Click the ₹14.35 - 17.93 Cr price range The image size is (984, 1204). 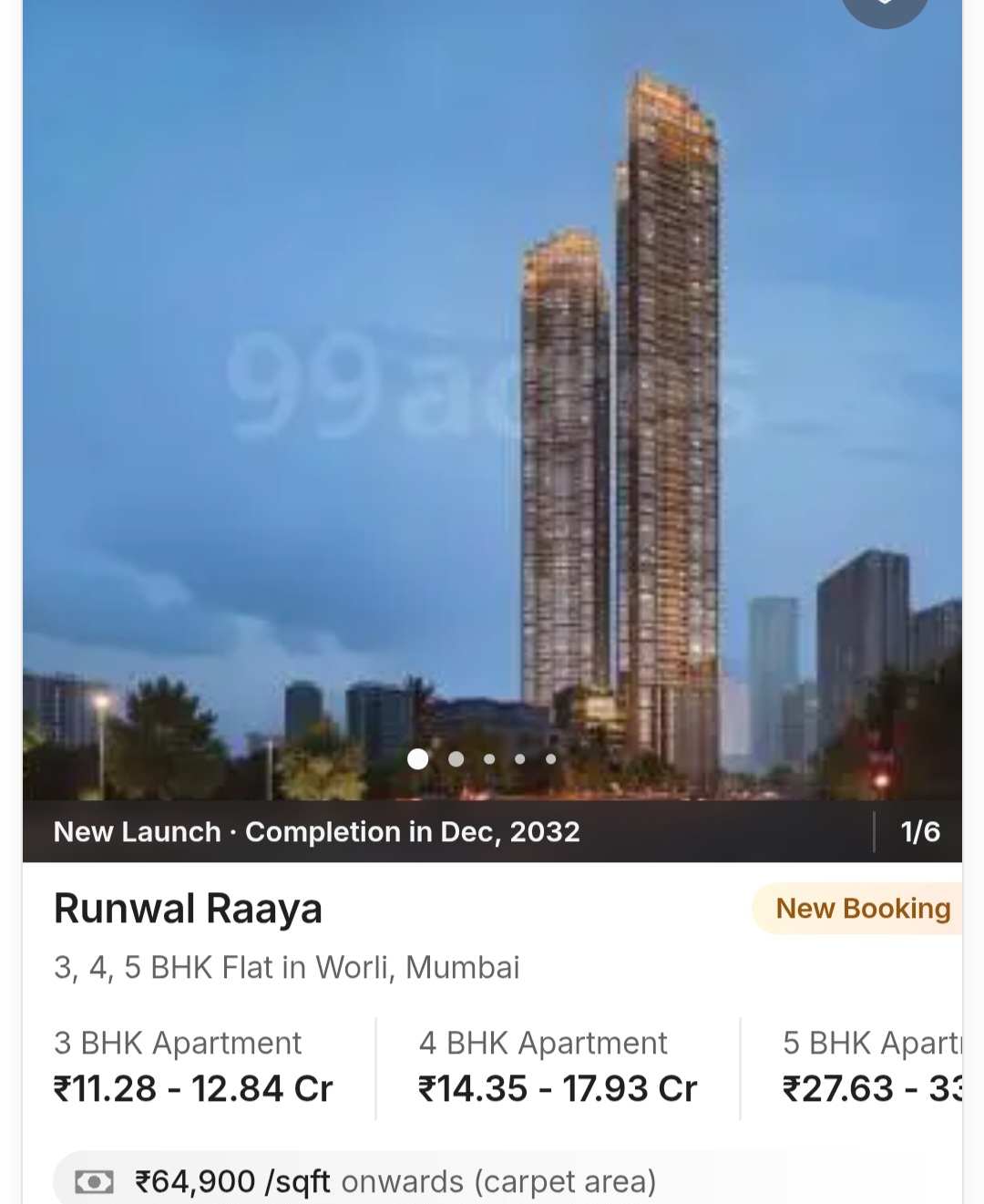pyautogui.click(x=557, y=1088)
